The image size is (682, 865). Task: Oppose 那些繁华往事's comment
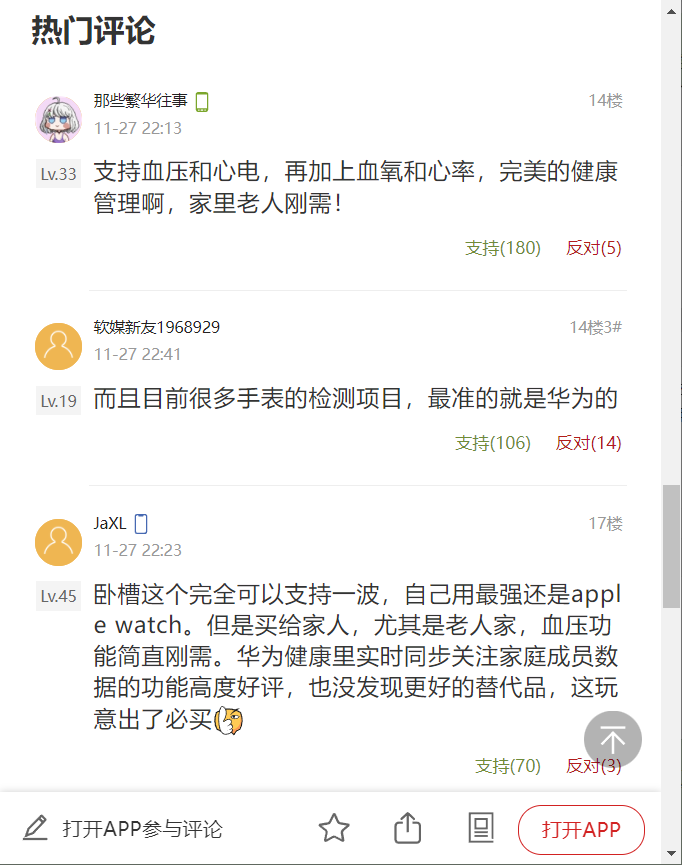[x=593, y=248]
